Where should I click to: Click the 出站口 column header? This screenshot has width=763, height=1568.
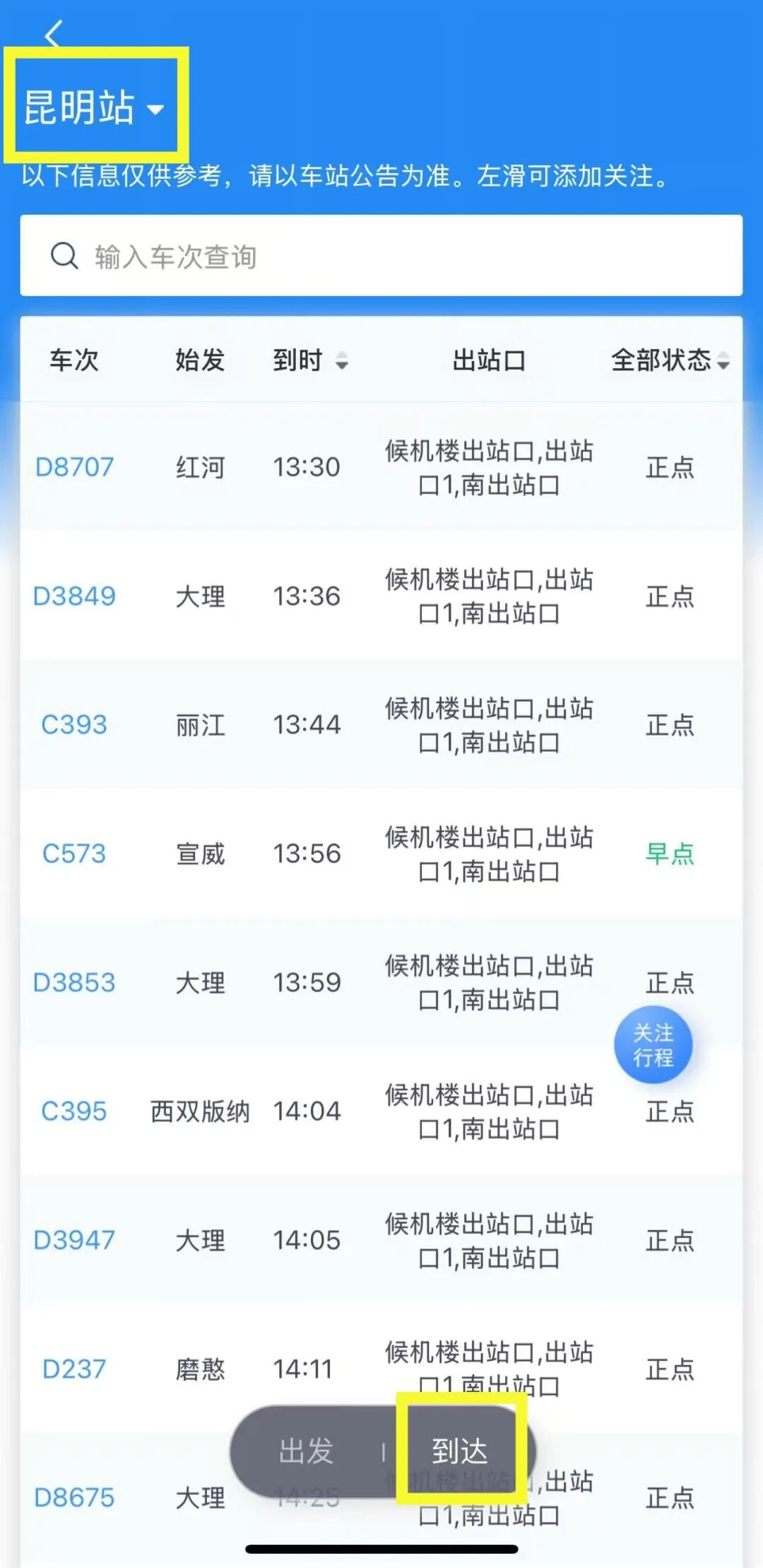tap(489, 361)
